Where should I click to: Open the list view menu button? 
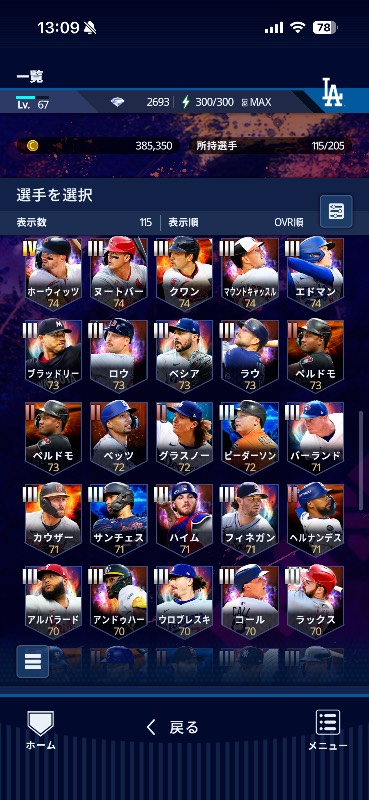tap(33, 661)
